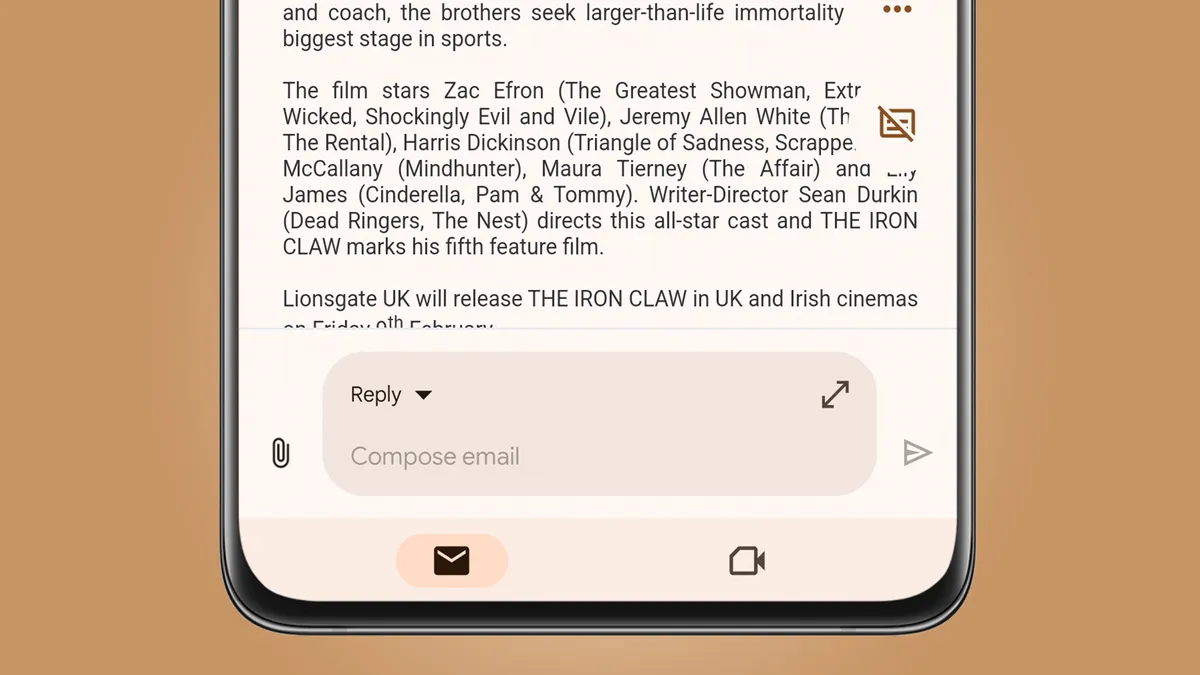Image resolution: width=1200 pixels, height=675 pixels.
Task: Expand the reply box to full screen
Action: 835,395
